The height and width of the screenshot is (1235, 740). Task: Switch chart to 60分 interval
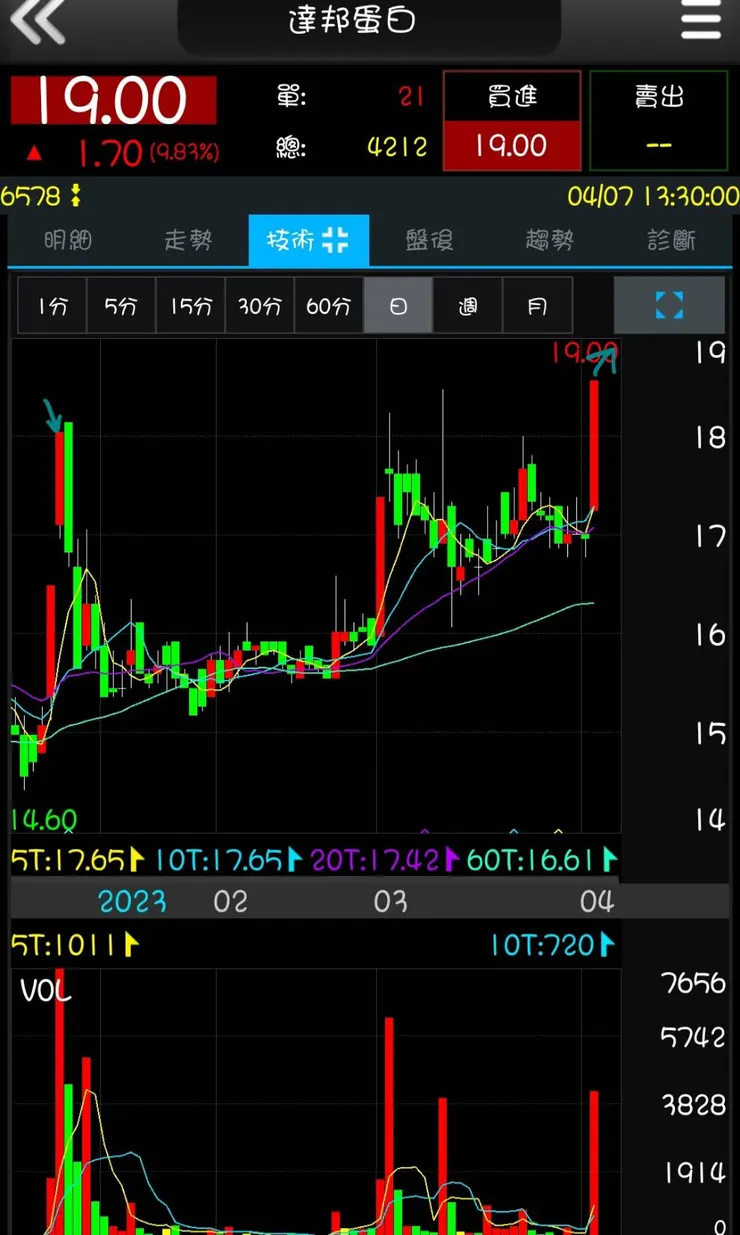pos(328,306)
